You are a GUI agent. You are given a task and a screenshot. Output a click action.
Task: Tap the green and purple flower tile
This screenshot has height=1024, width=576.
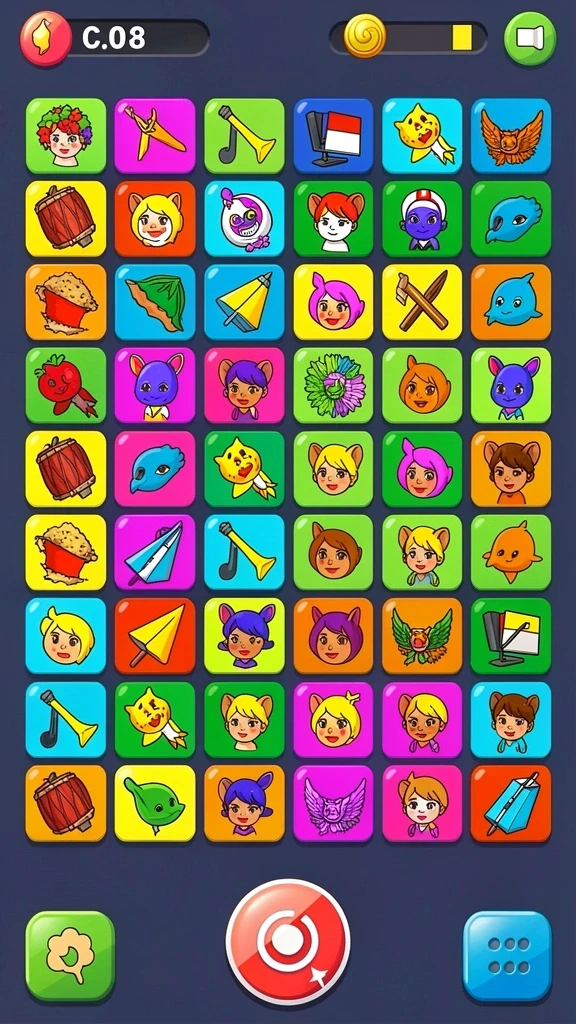333,385
